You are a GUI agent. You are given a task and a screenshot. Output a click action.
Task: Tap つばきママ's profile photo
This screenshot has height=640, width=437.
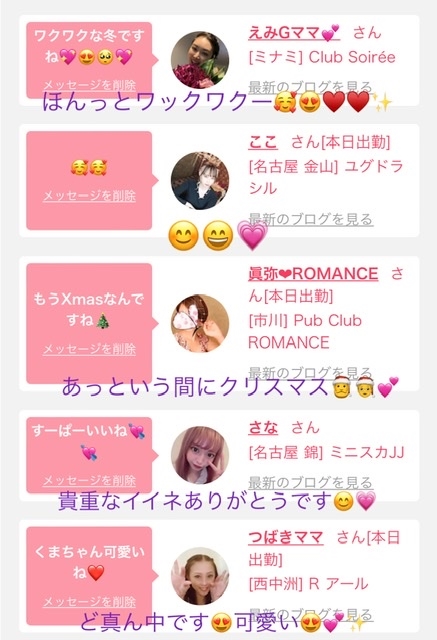point(200,576)
